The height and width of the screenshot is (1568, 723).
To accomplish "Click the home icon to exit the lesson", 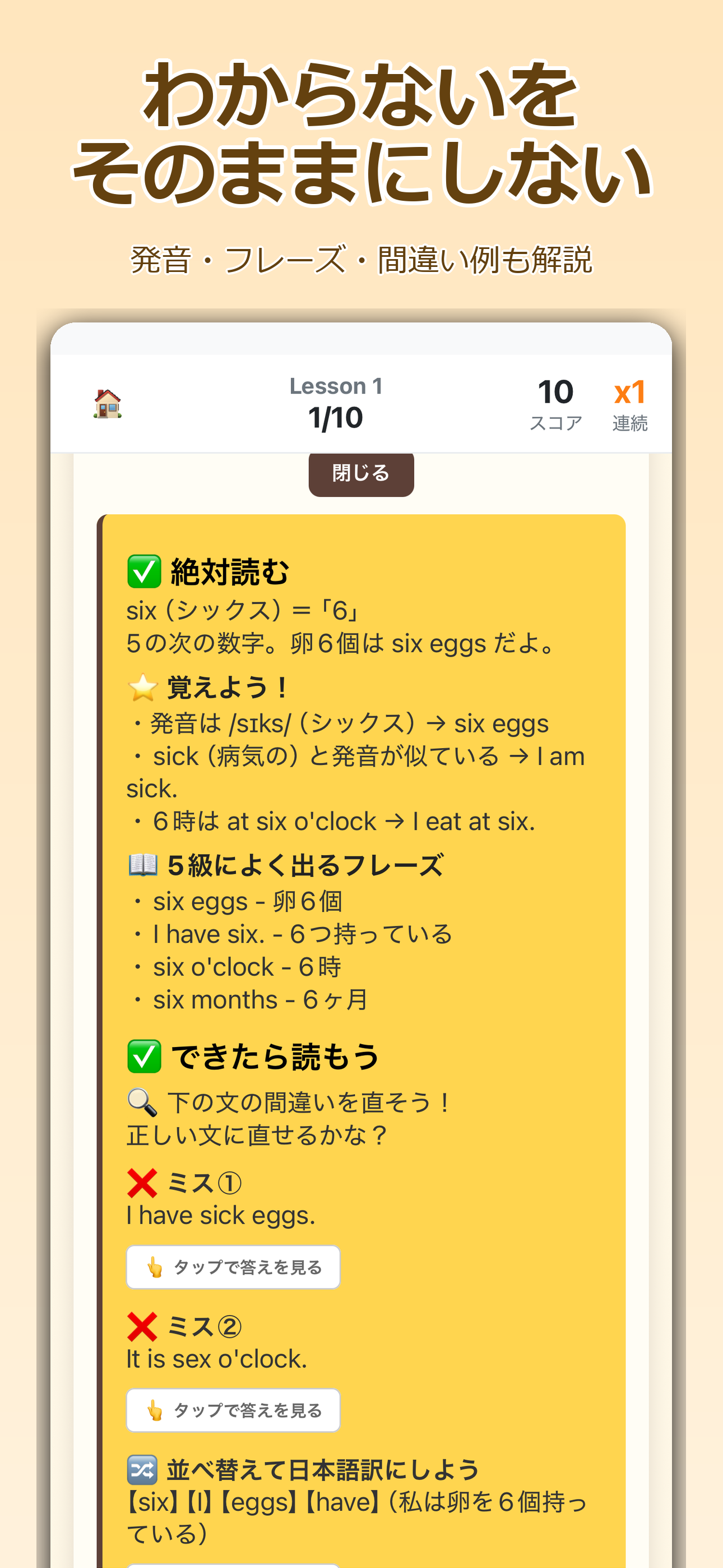I will (x=107, y=403).
